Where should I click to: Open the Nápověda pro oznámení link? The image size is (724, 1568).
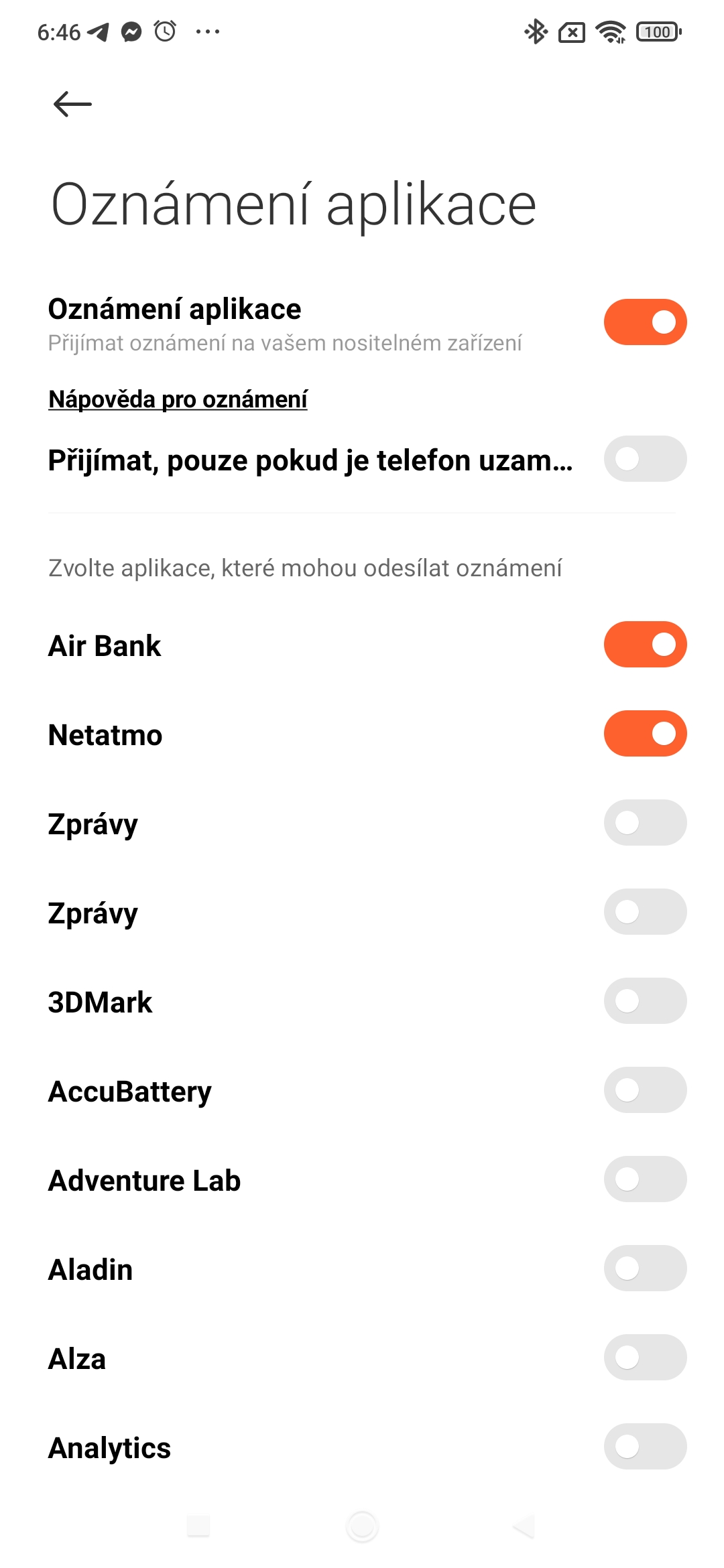click(x=178, y=399)
